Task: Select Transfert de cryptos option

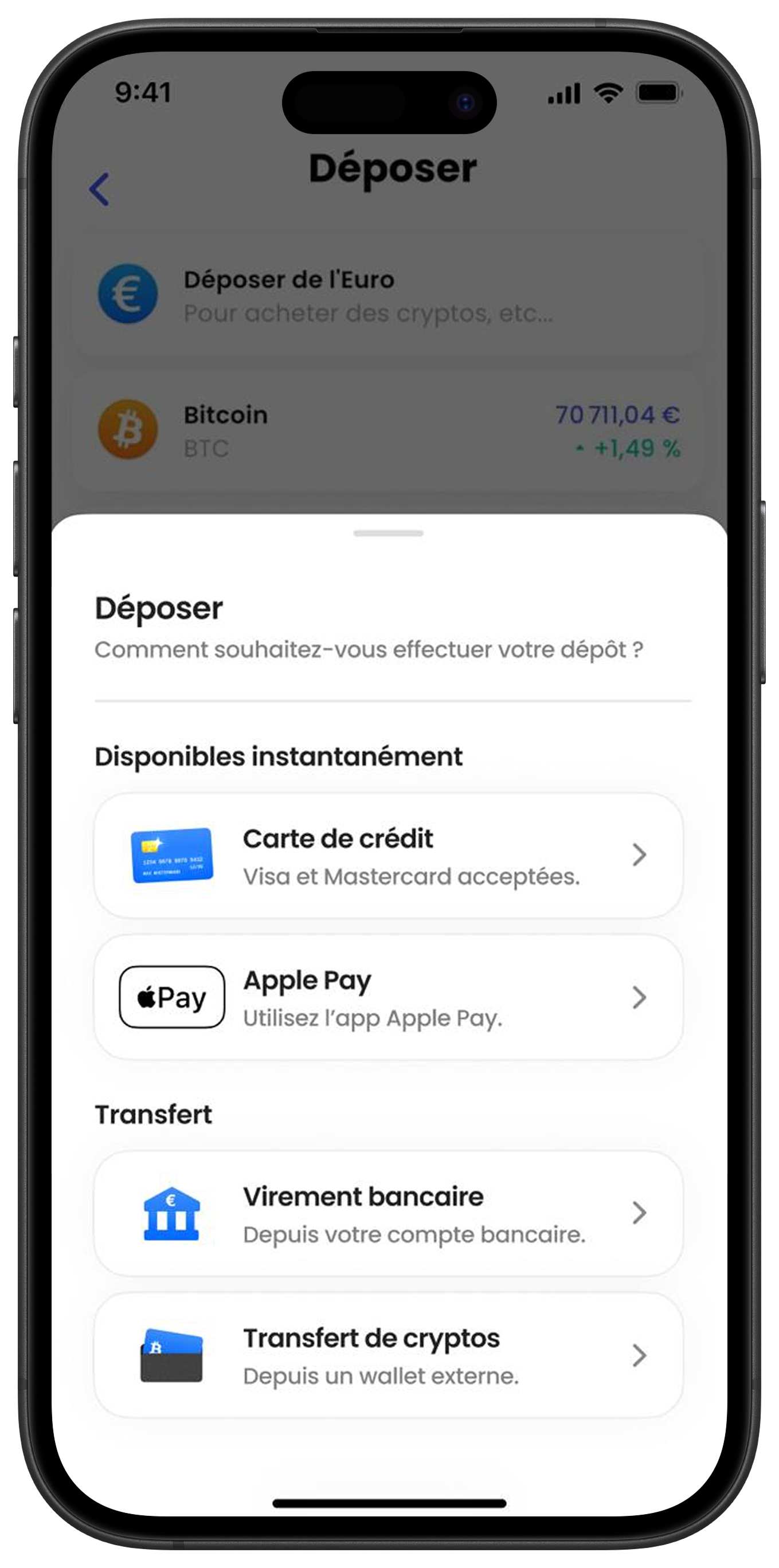Action: (x=388, y=1355)
